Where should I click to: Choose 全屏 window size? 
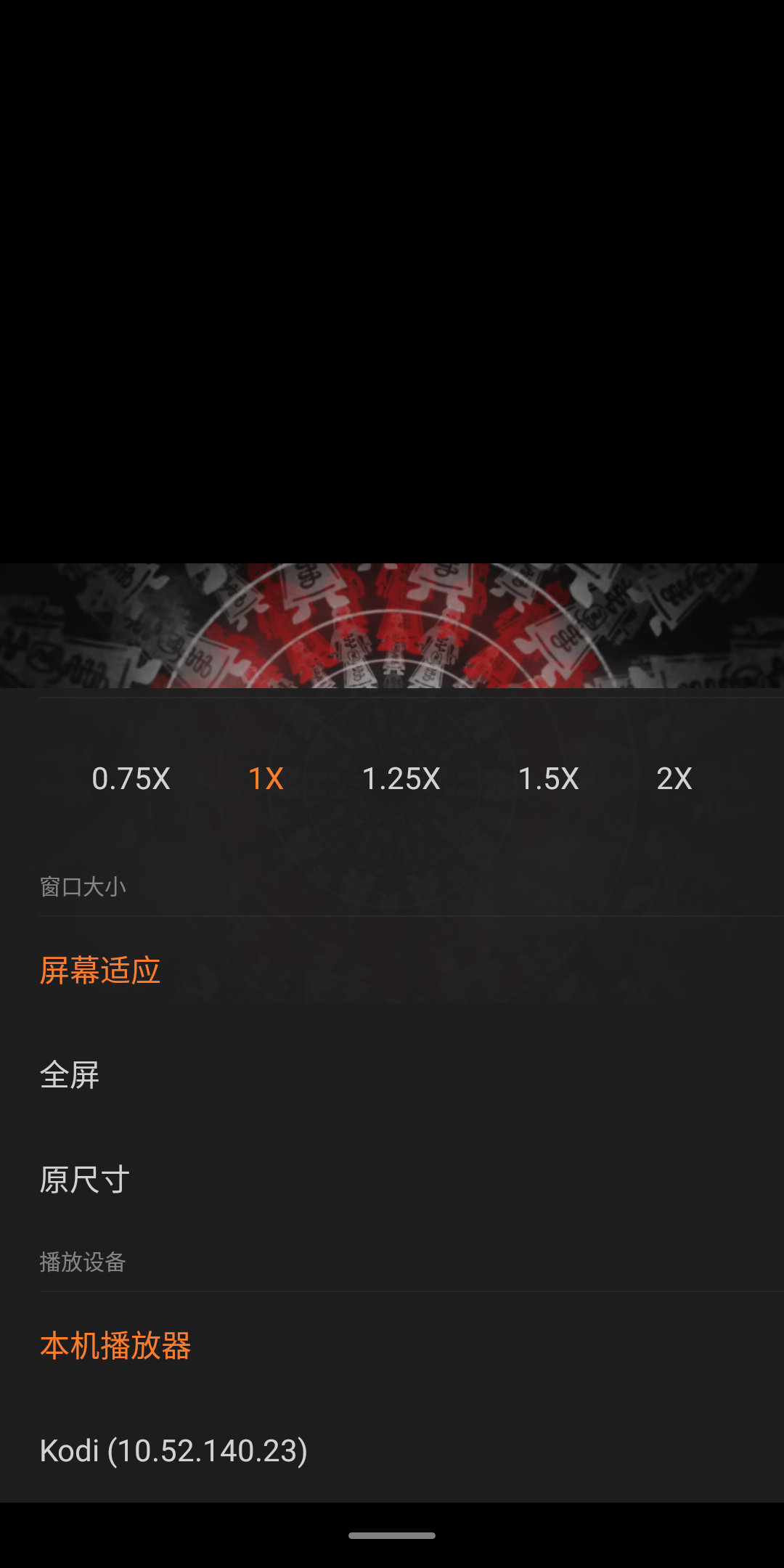pos(70,1075)
